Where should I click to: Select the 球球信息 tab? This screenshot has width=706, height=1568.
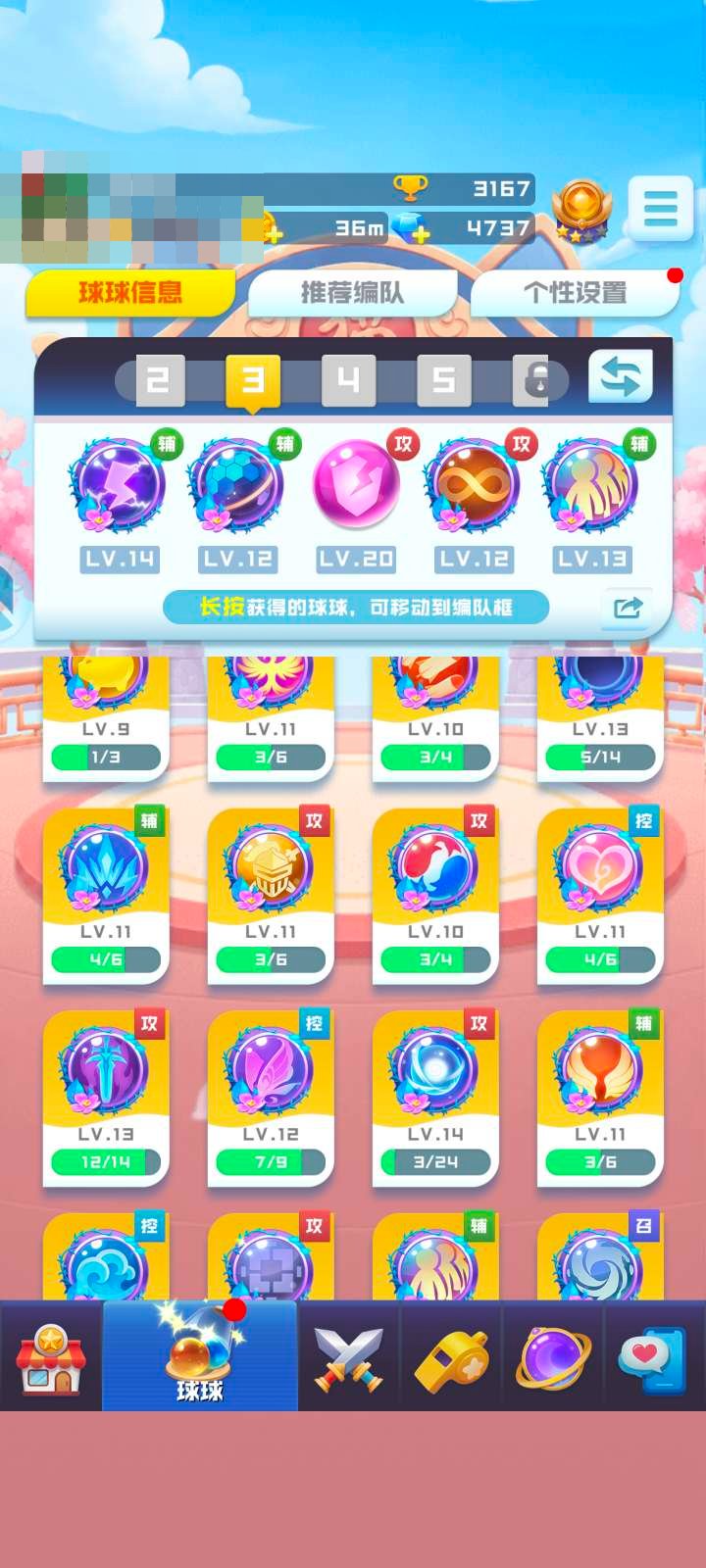(130, 293)
